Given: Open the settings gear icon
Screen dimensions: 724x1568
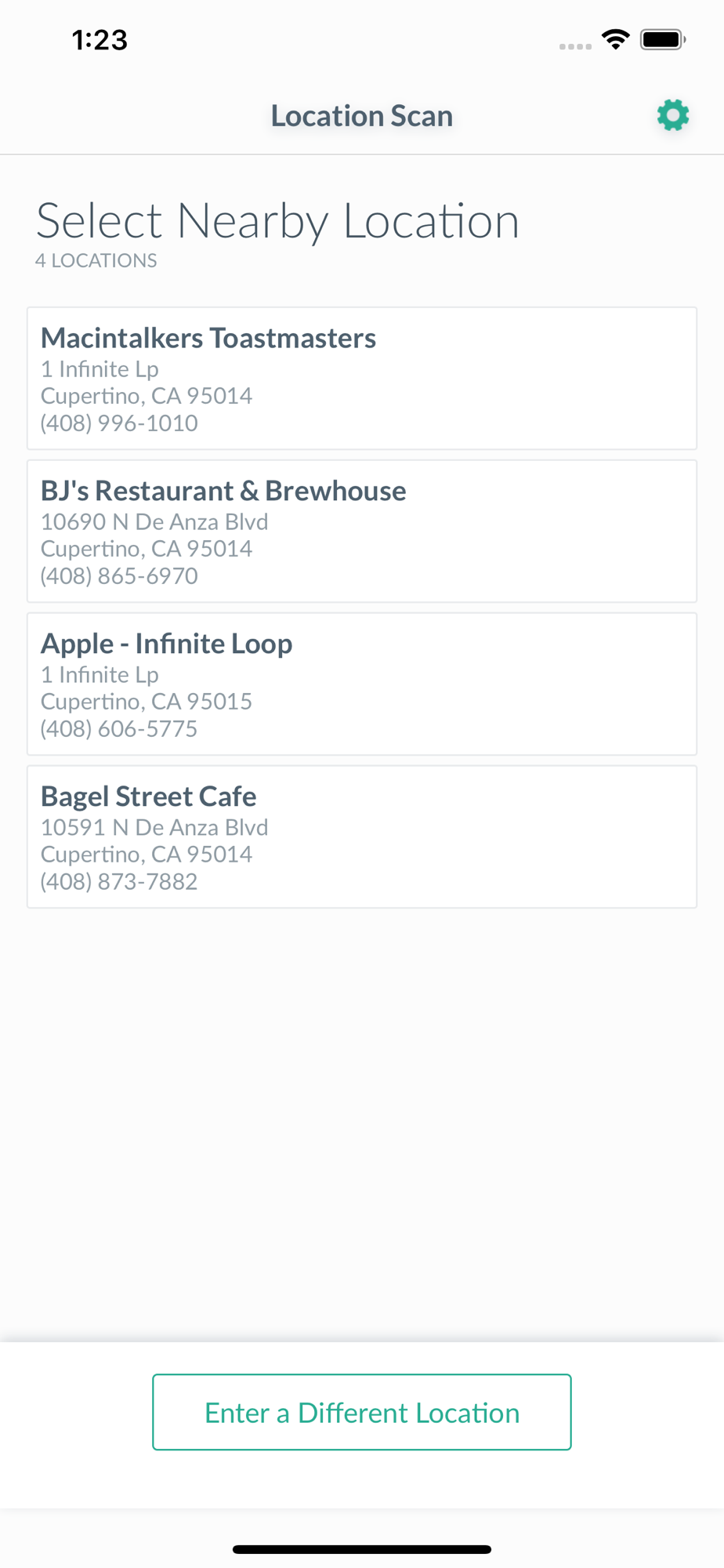Looking at the screenshot, I should click(672, 115).
